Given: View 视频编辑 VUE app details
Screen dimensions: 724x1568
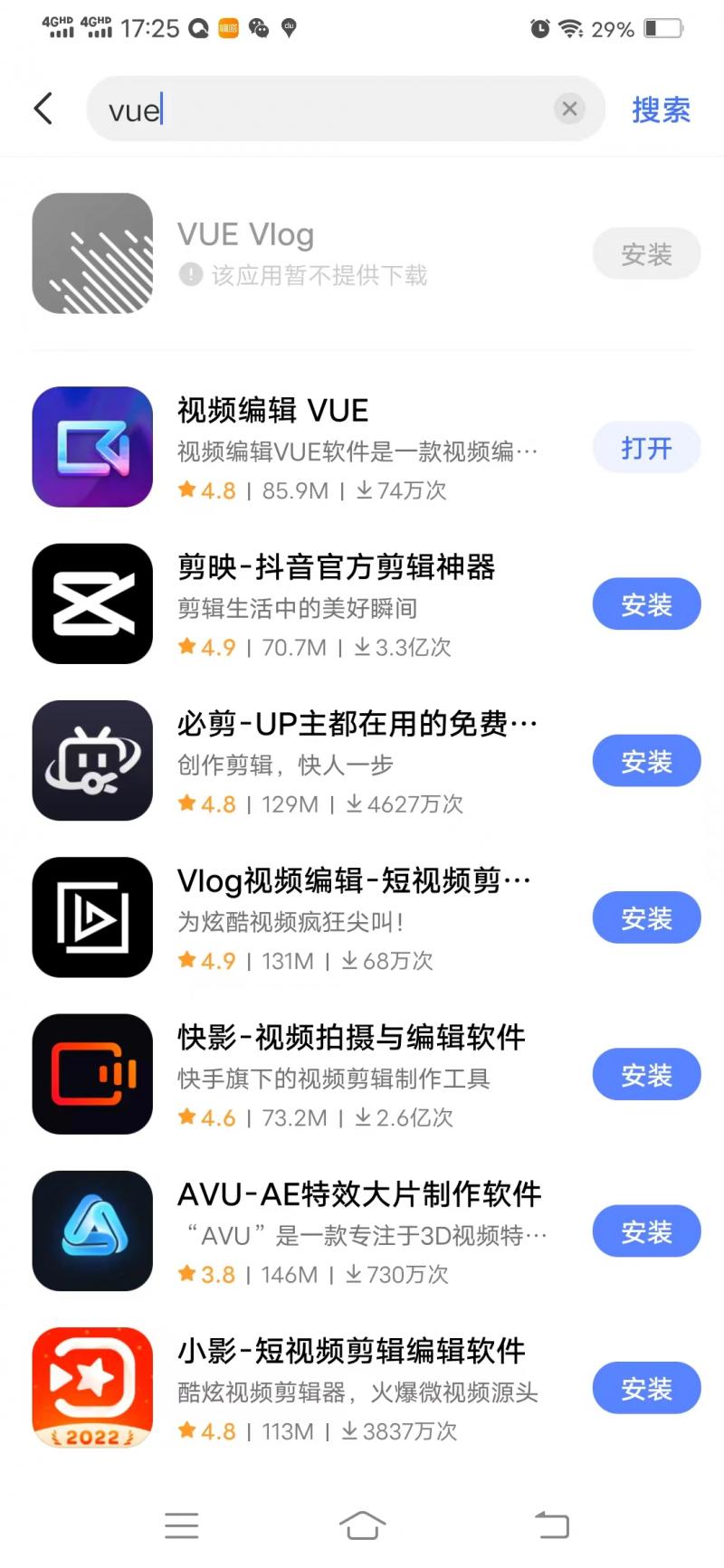Looking at the screenshot, I should (x=272, y=411).
